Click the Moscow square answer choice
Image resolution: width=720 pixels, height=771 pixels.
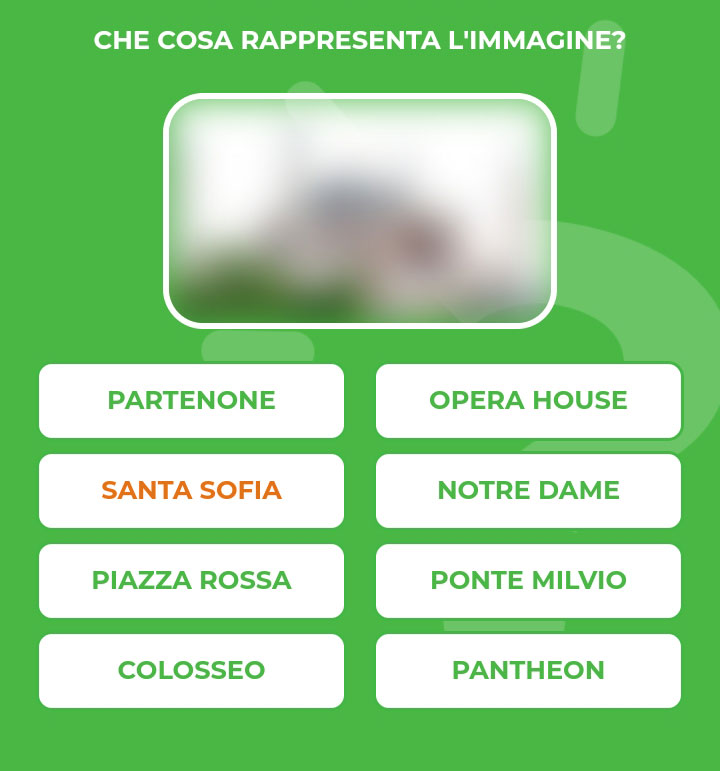pyautogui.click(x=191, y=581)
